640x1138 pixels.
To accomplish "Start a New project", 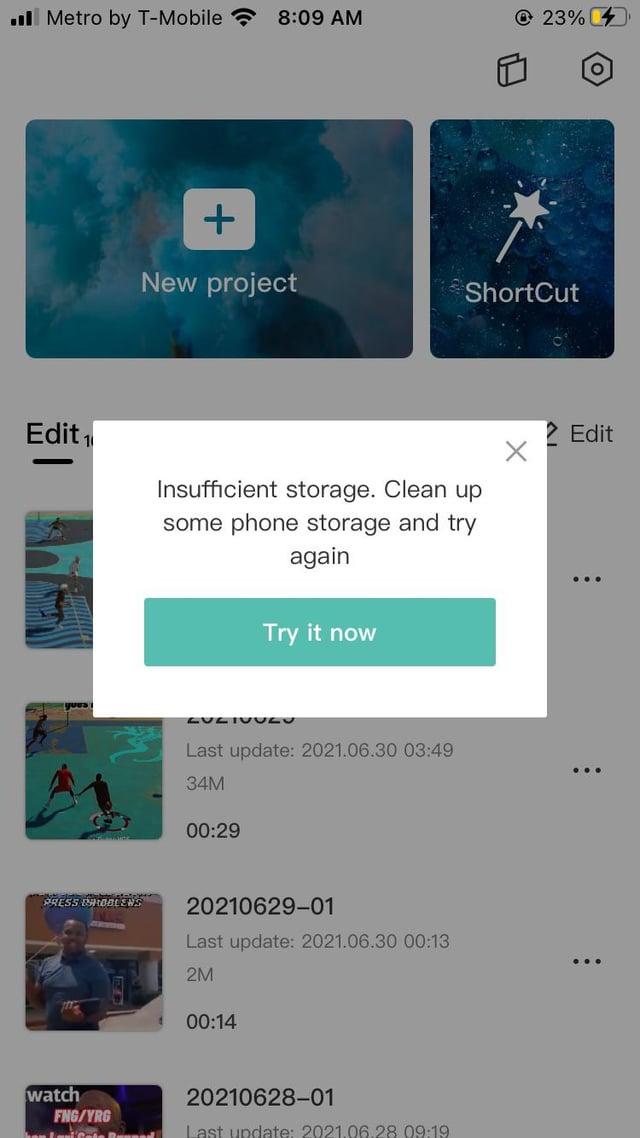I will pyautogui.click(x=219, y=239).
